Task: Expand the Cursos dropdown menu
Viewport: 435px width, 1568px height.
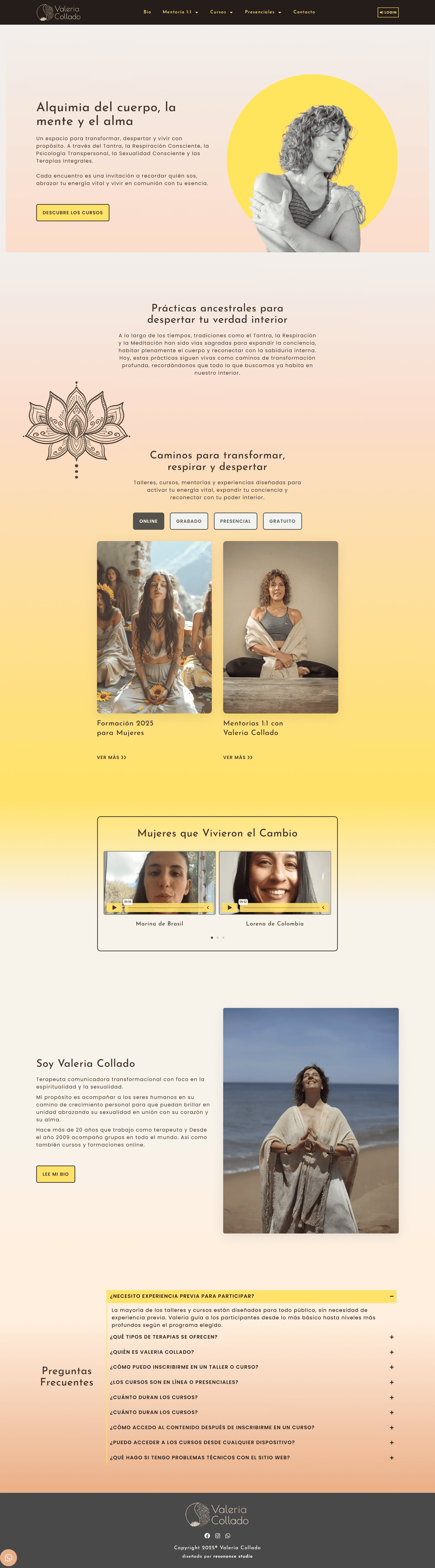Action: click(221, 12)
